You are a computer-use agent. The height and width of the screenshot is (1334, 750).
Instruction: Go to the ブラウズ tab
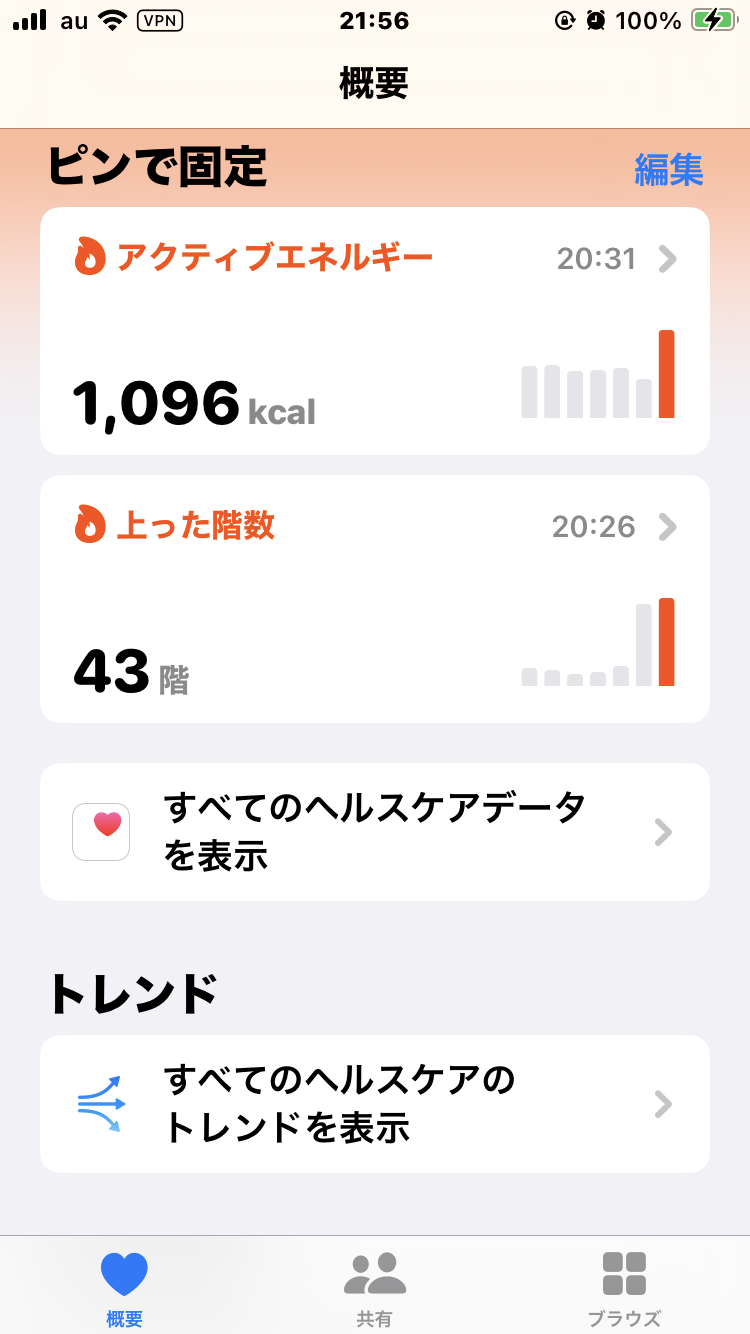[624, 1288]
